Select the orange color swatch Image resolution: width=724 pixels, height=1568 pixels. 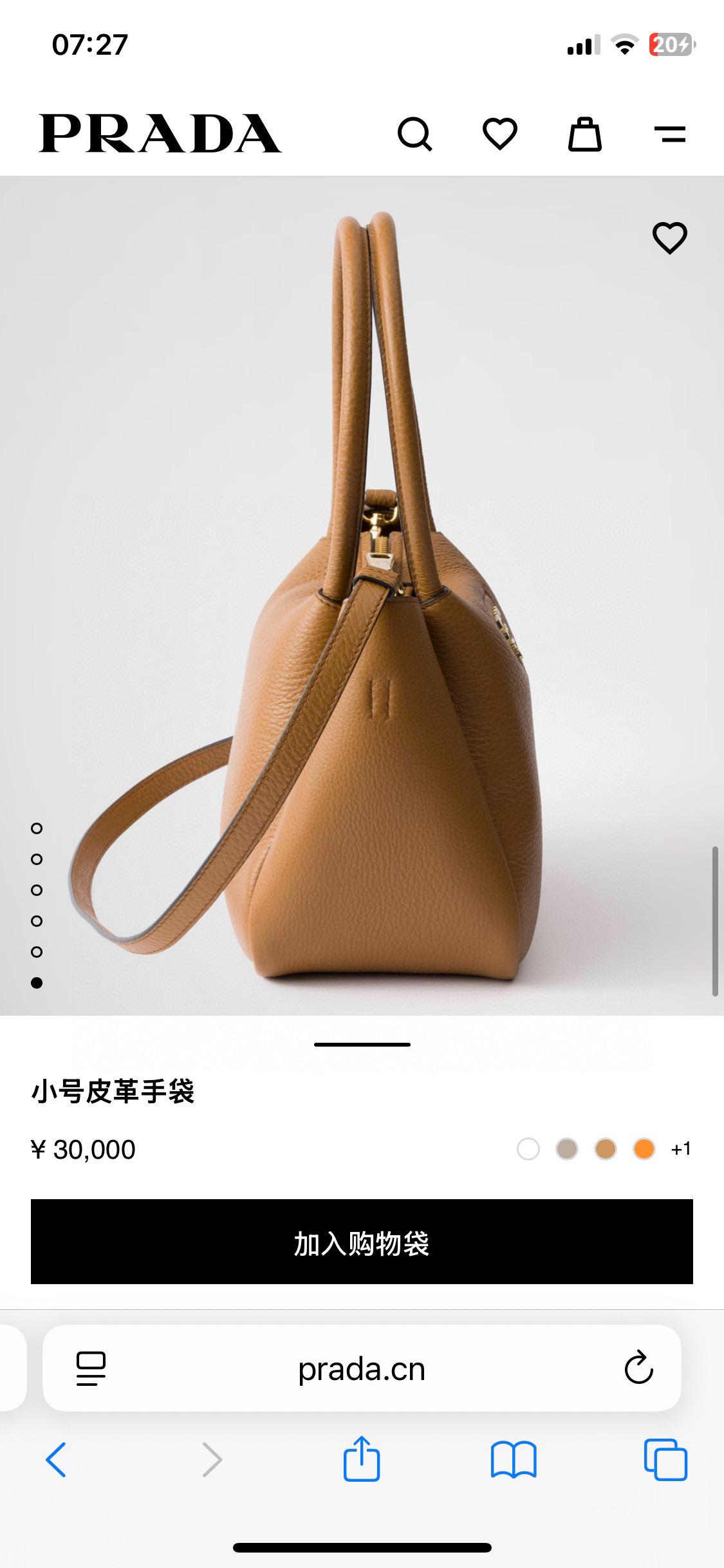[644, 1149]
